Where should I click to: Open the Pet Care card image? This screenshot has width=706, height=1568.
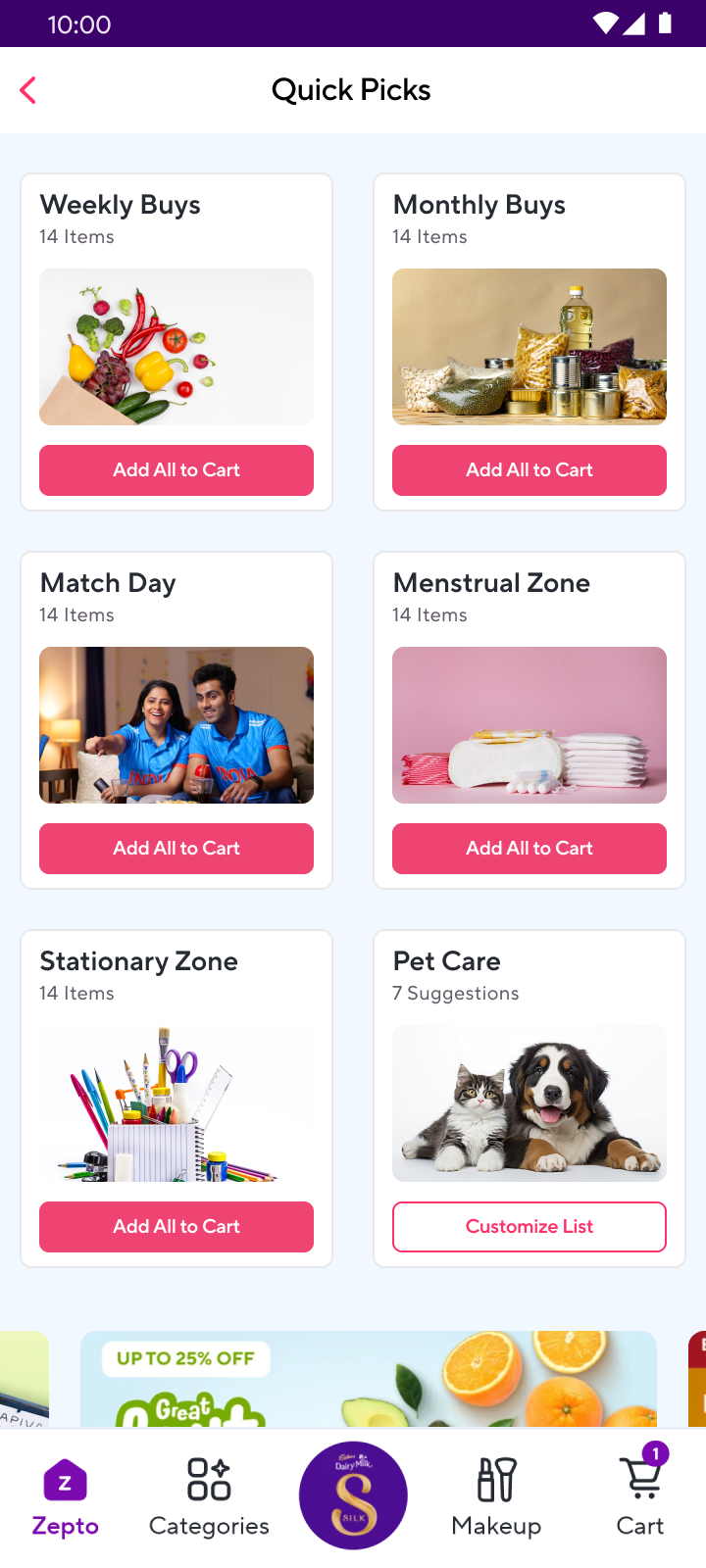coord(529,1103)
